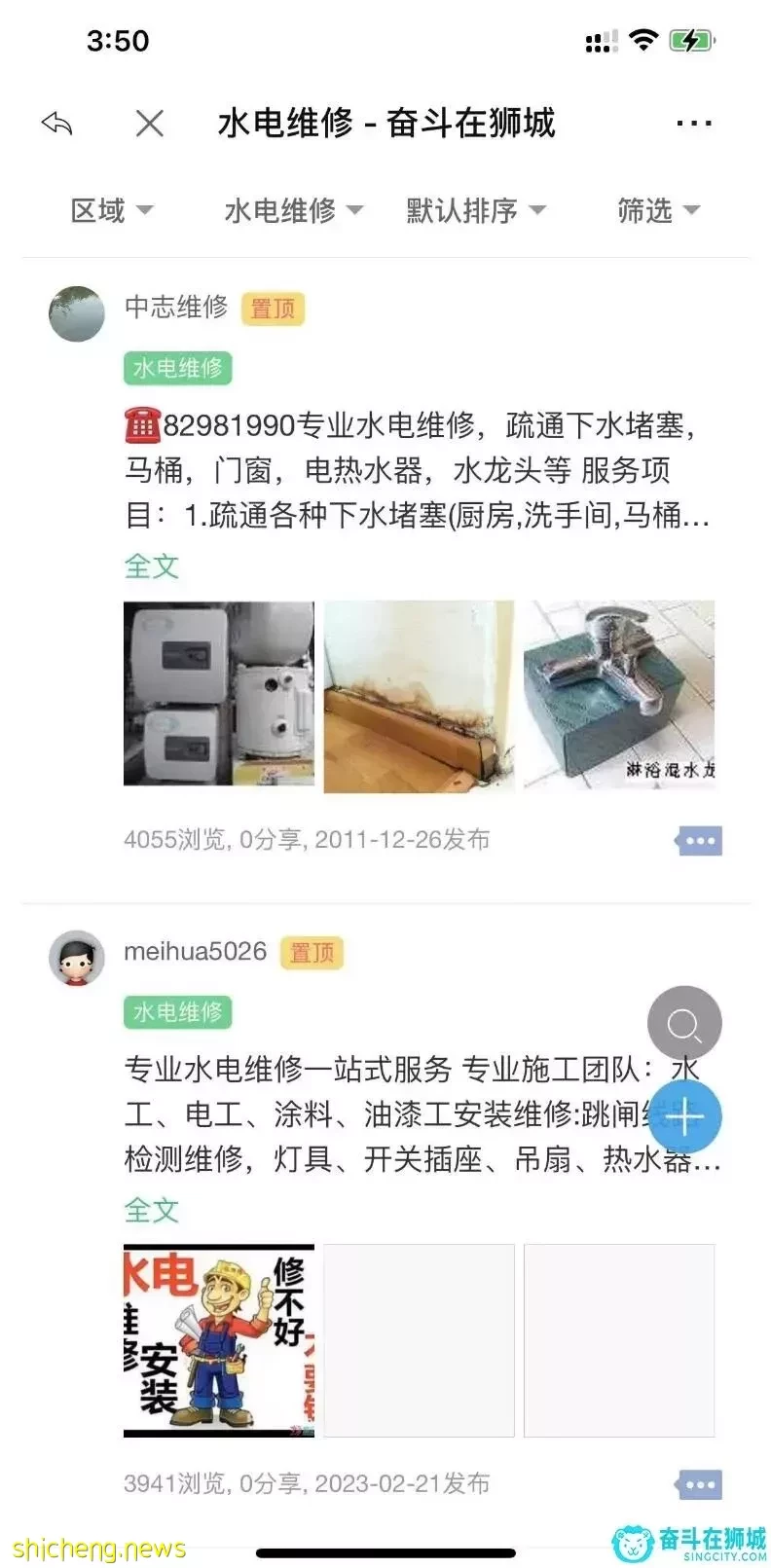The height and width of the screenshot is (1568, 771).
Task: Open the 筛选 filter dropdown
Action: coord(659,210)
